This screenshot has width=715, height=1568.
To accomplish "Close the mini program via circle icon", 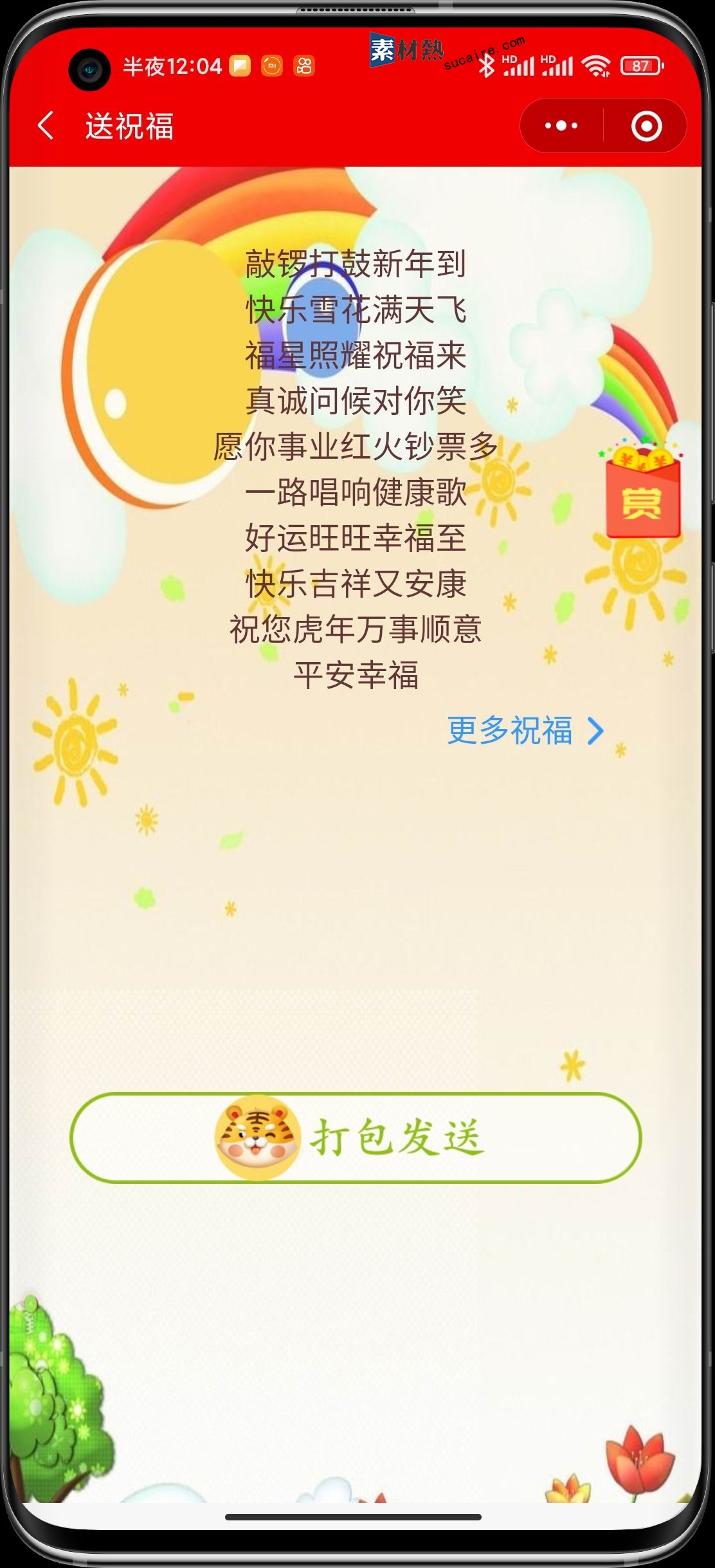I will 646,125.
